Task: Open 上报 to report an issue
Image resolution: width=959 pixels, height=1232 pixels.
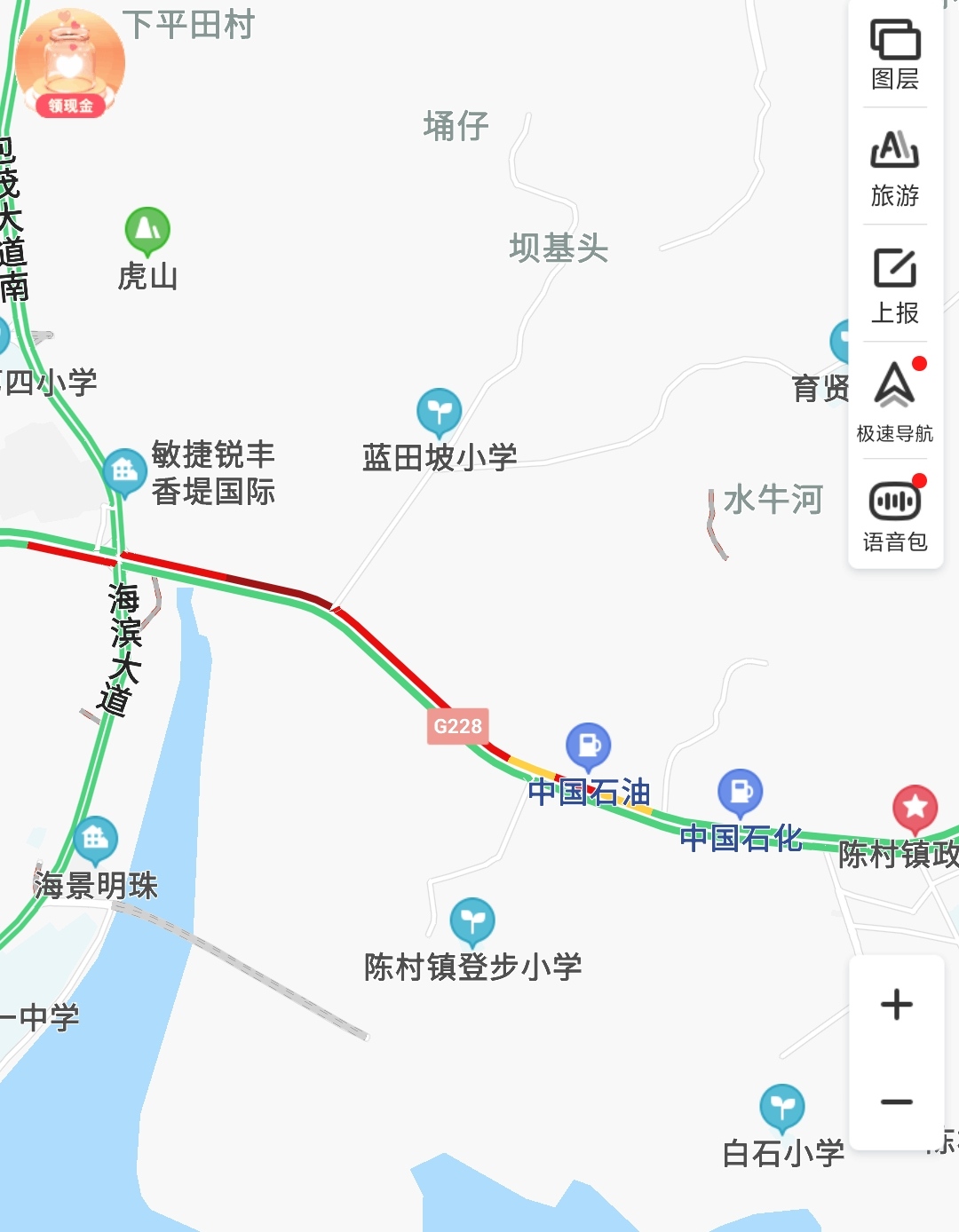Action: coord(895,286)
